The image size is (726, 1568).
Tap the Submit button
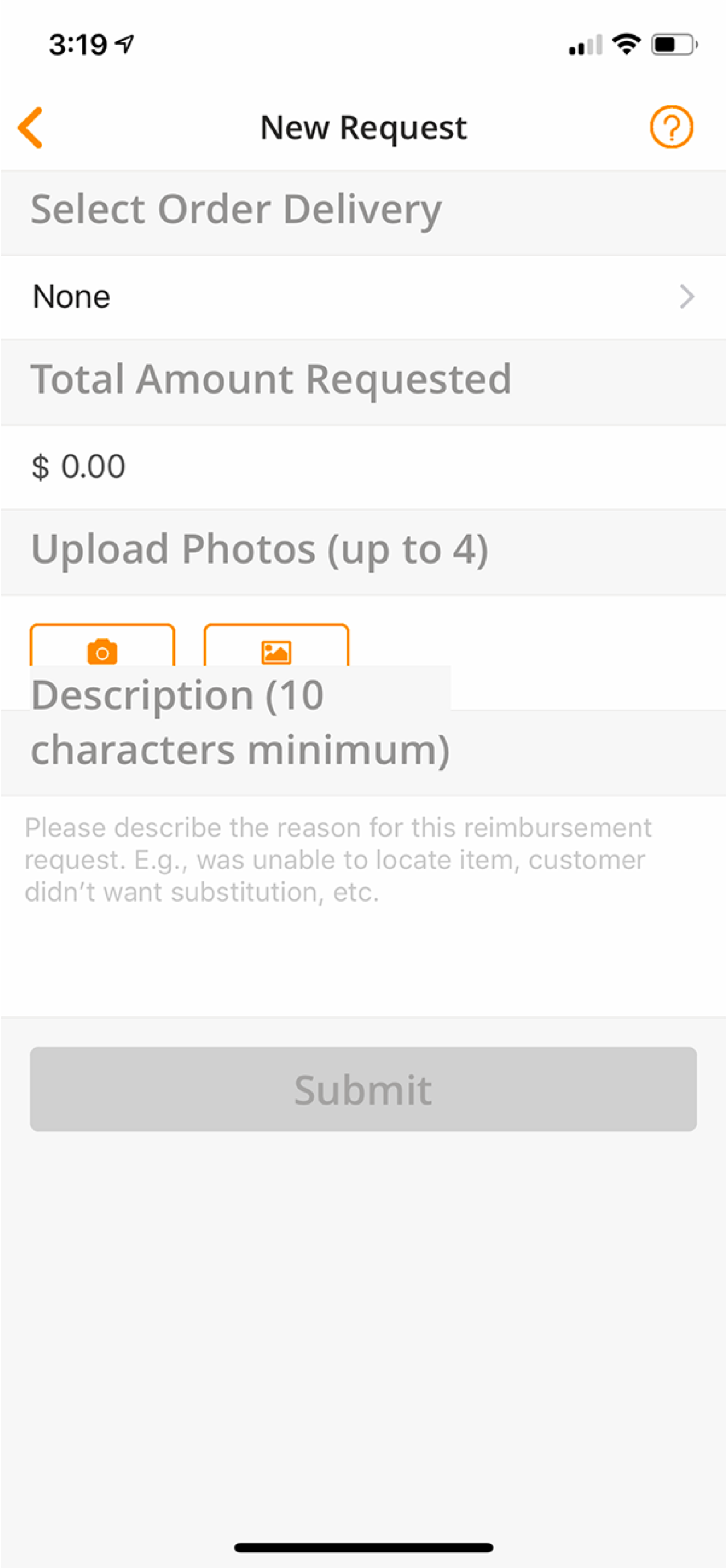click(x=363, y=1089)
